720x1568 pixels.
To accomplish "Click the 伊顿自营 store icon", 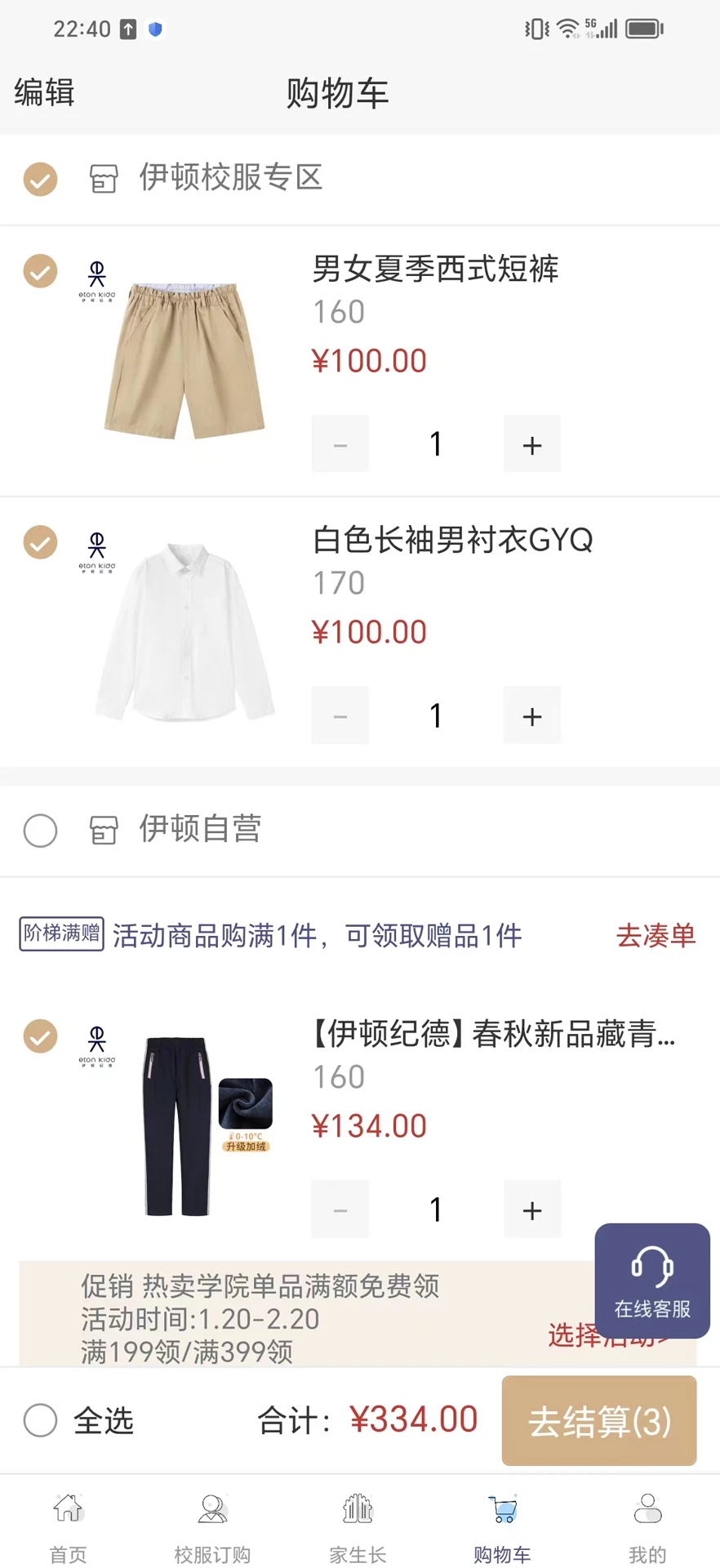I will [x=104, y=831].
